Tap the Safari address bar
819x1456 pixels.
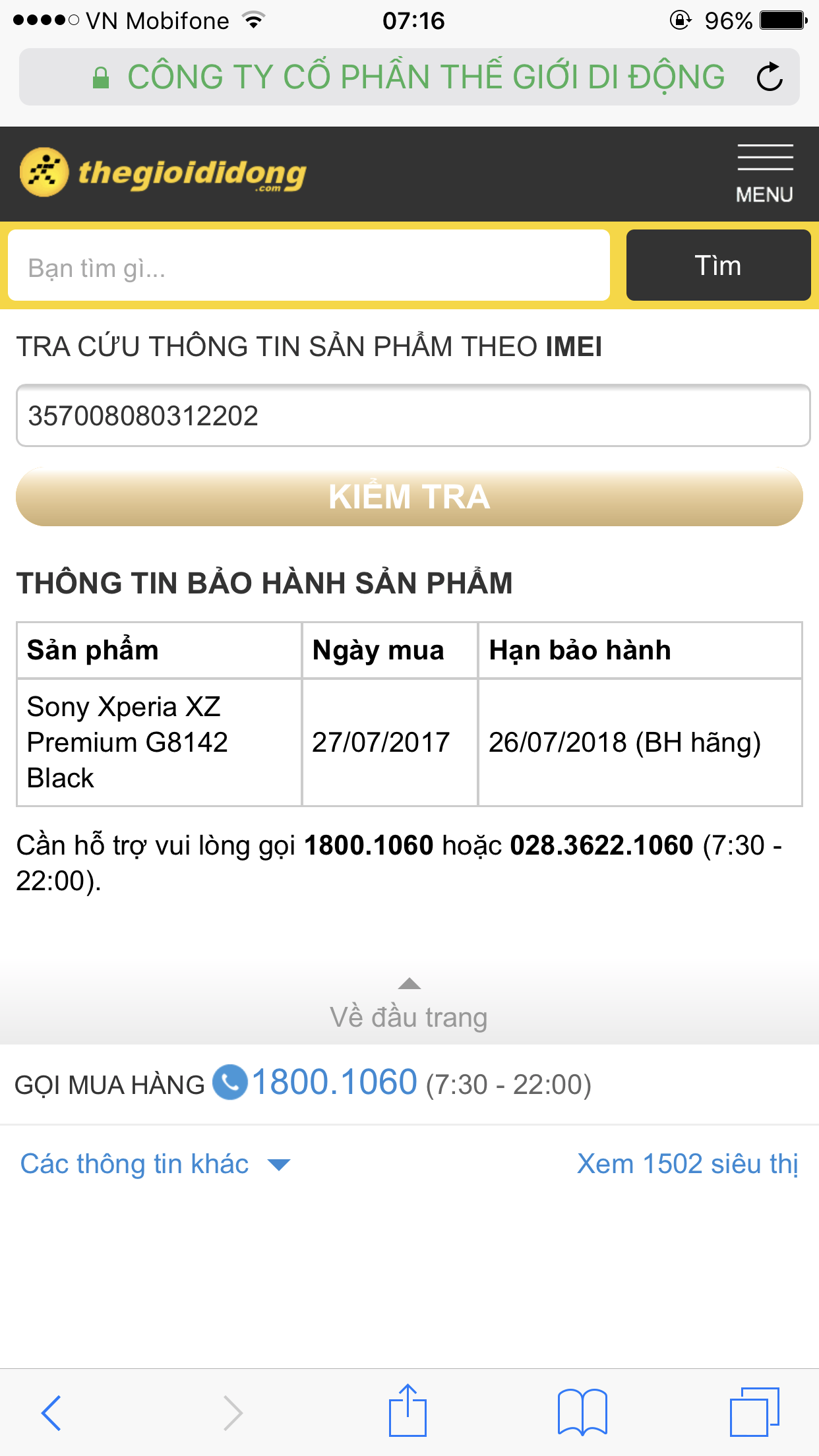409,77
